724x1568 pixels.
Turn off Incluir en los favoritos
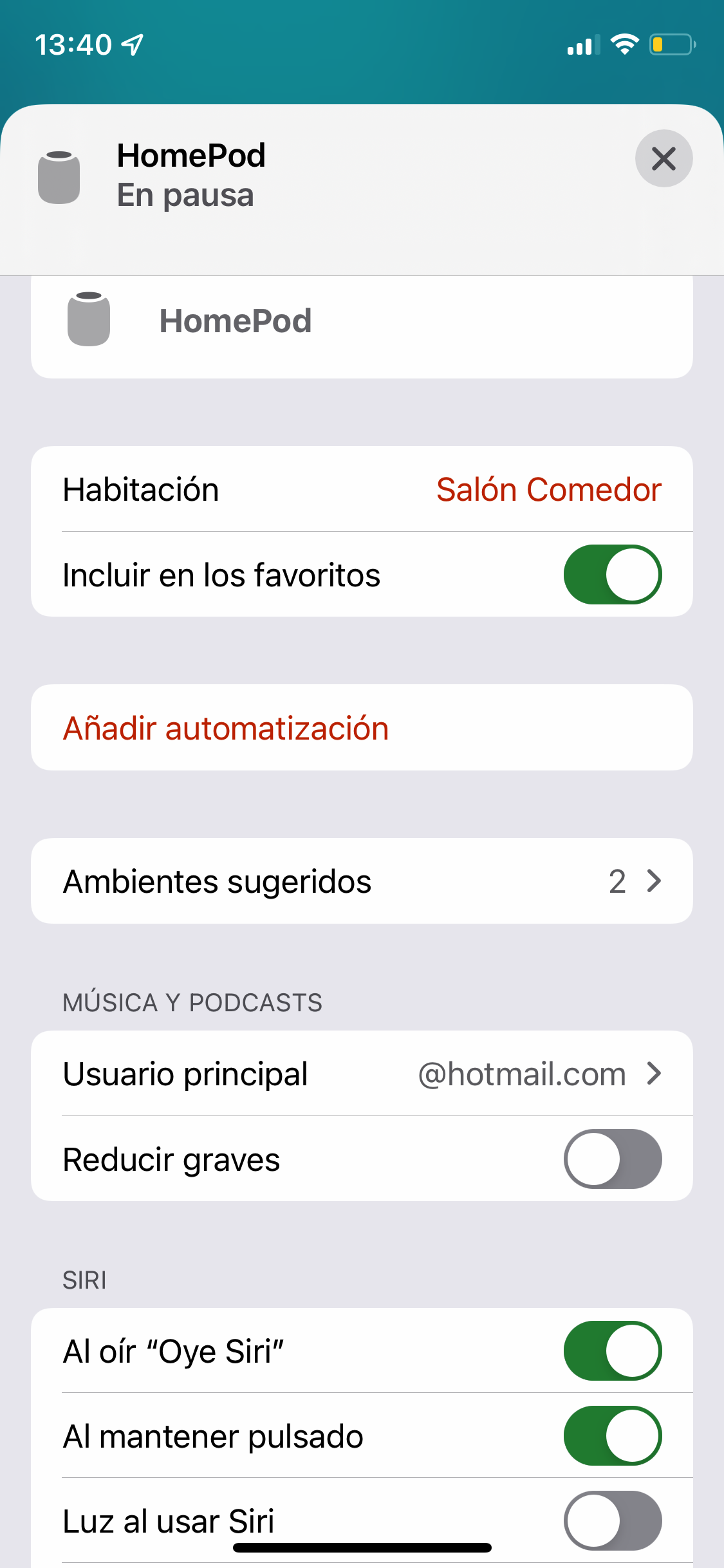[x=612, y=575]
